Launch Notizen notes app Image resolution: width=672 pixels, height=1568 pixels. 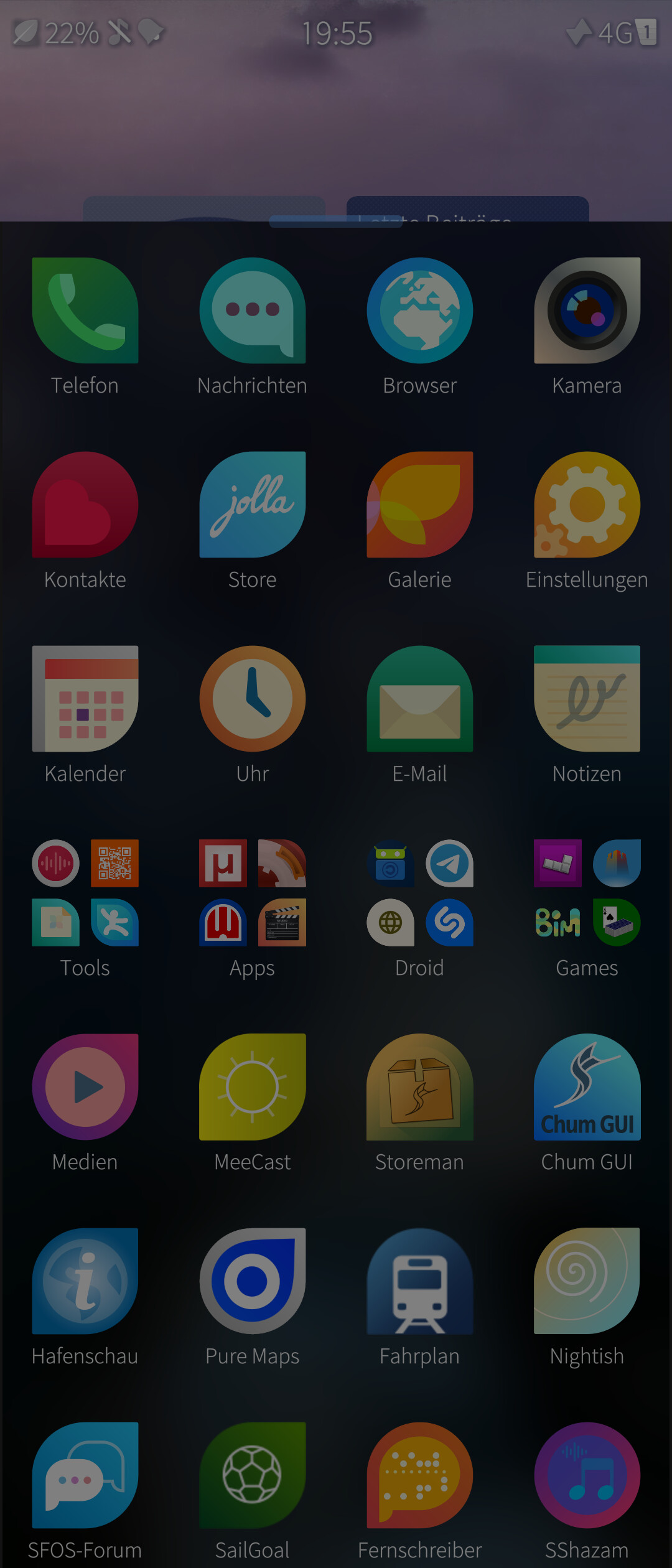[587, 699]
